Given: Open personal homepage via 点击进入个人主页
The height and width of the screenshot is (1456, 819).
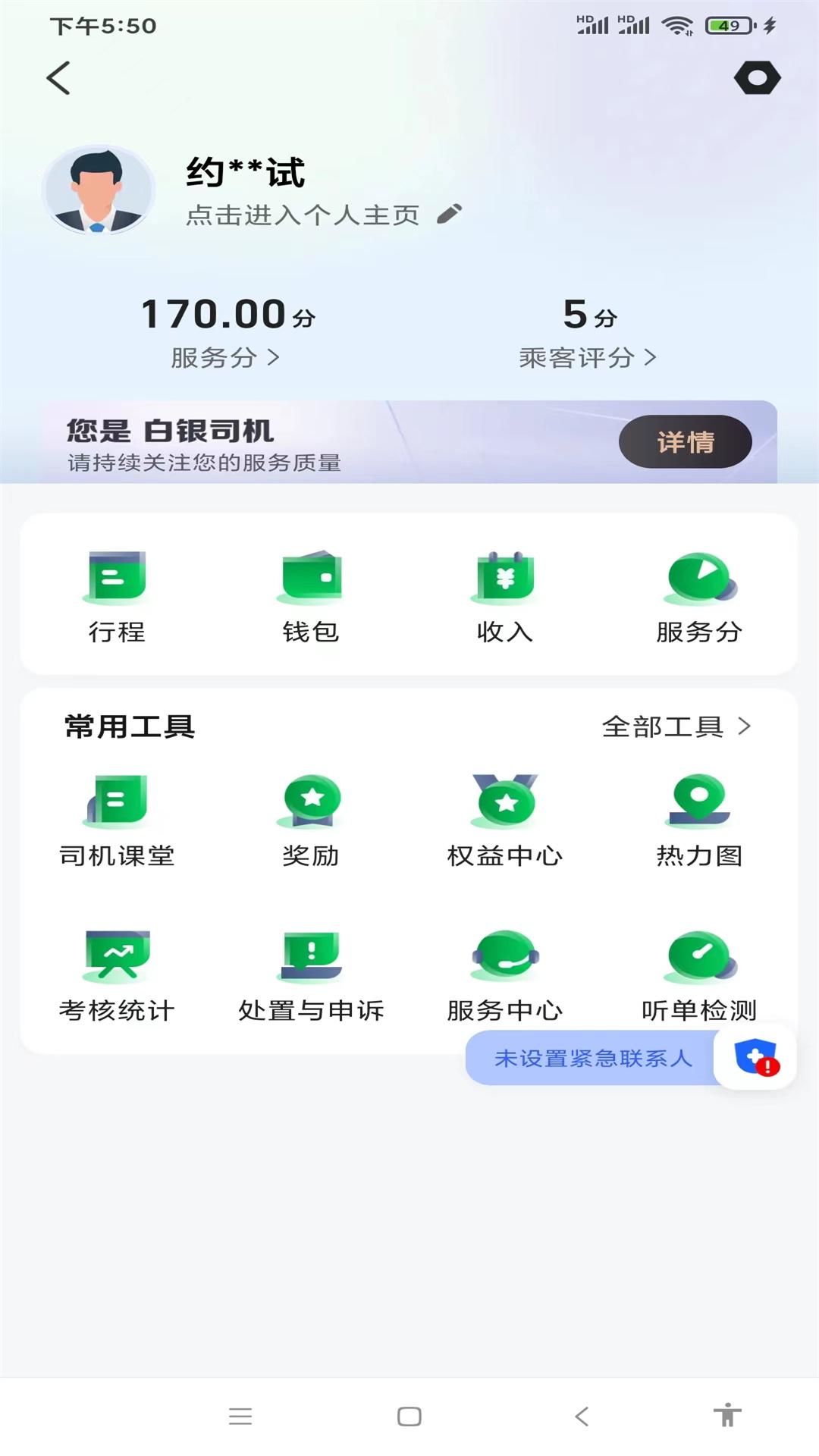Looking at the screenshot, I should pos(303,215).
